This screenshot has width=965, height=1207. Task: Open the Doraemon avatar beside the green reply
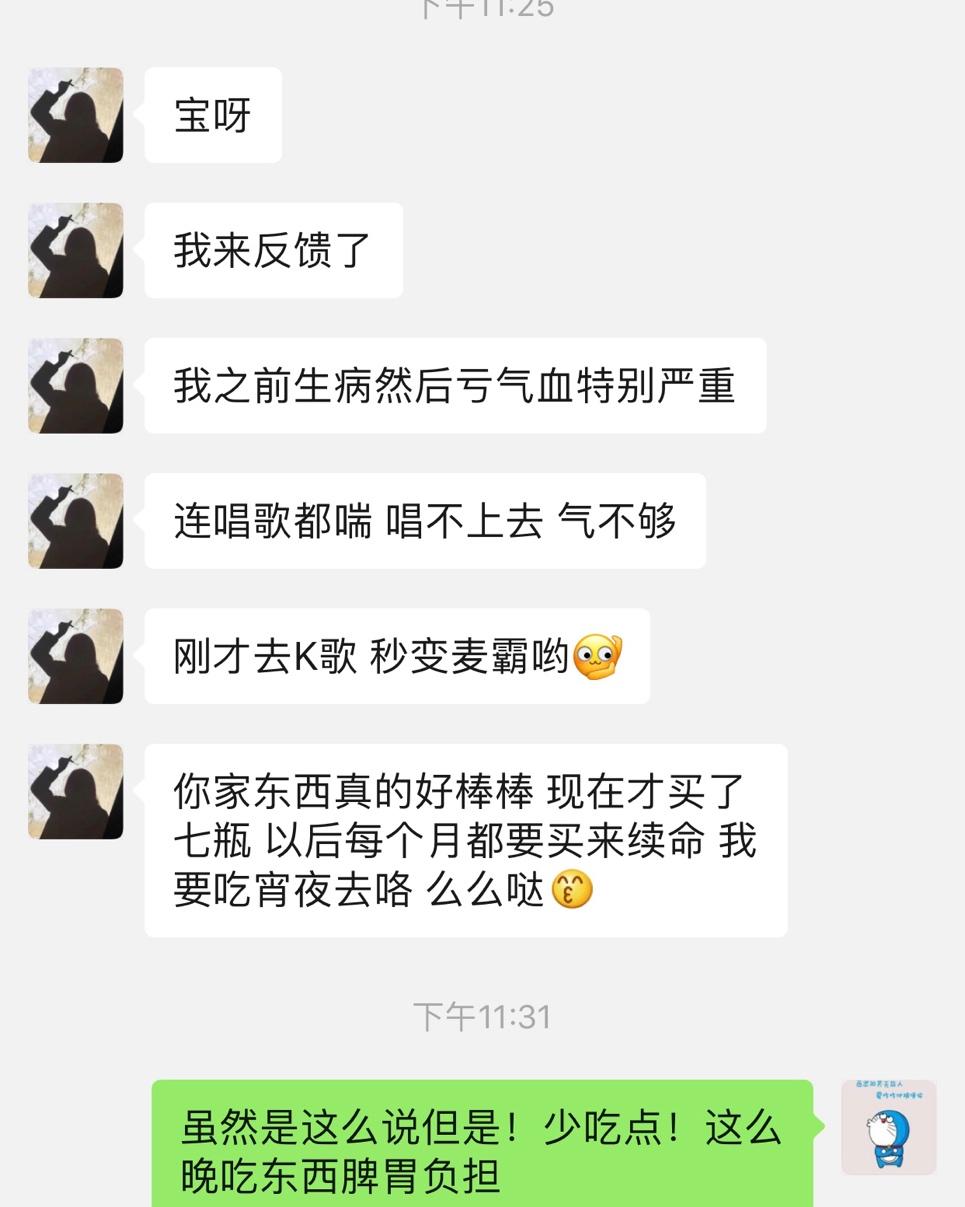click(888, 1127)
